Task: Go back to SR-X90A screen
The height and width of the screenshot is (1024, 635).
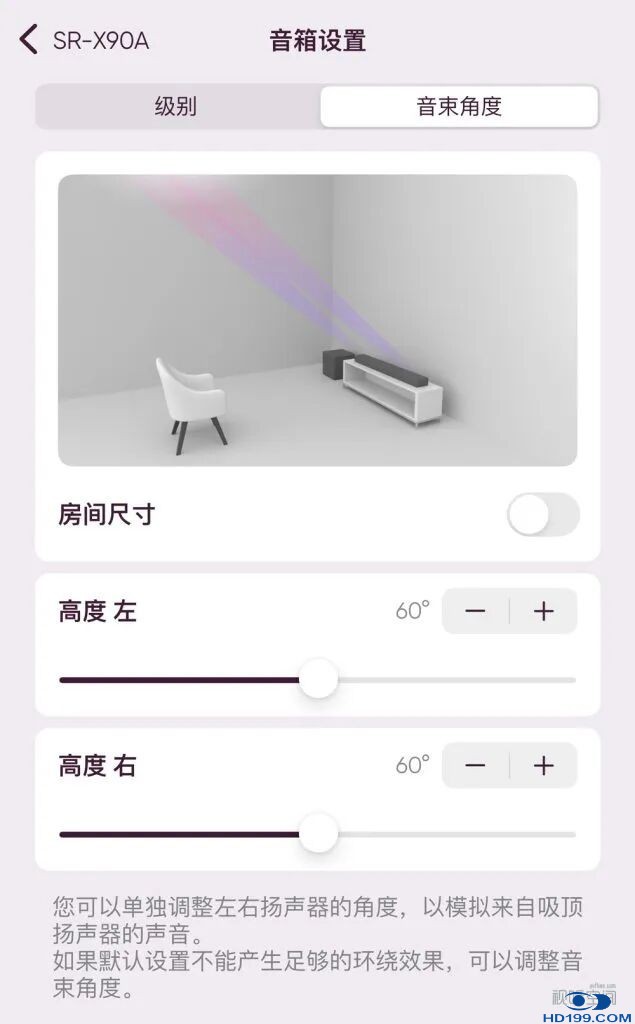Action: [30, 41]
